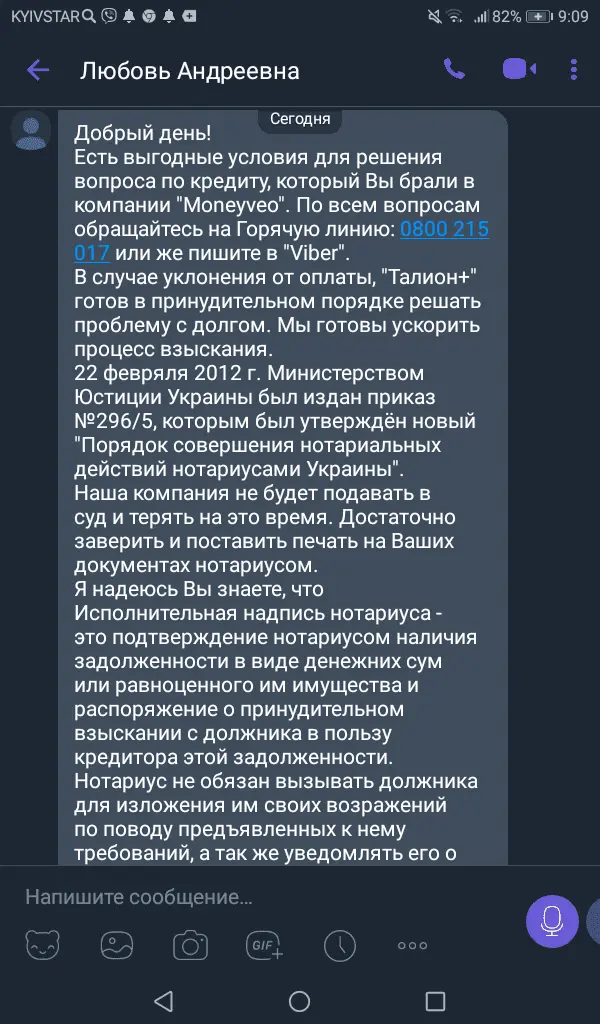Open the chat overflow menu
Screen dimensions: 600x1024
pyautogui.click(x=574, y=69)
